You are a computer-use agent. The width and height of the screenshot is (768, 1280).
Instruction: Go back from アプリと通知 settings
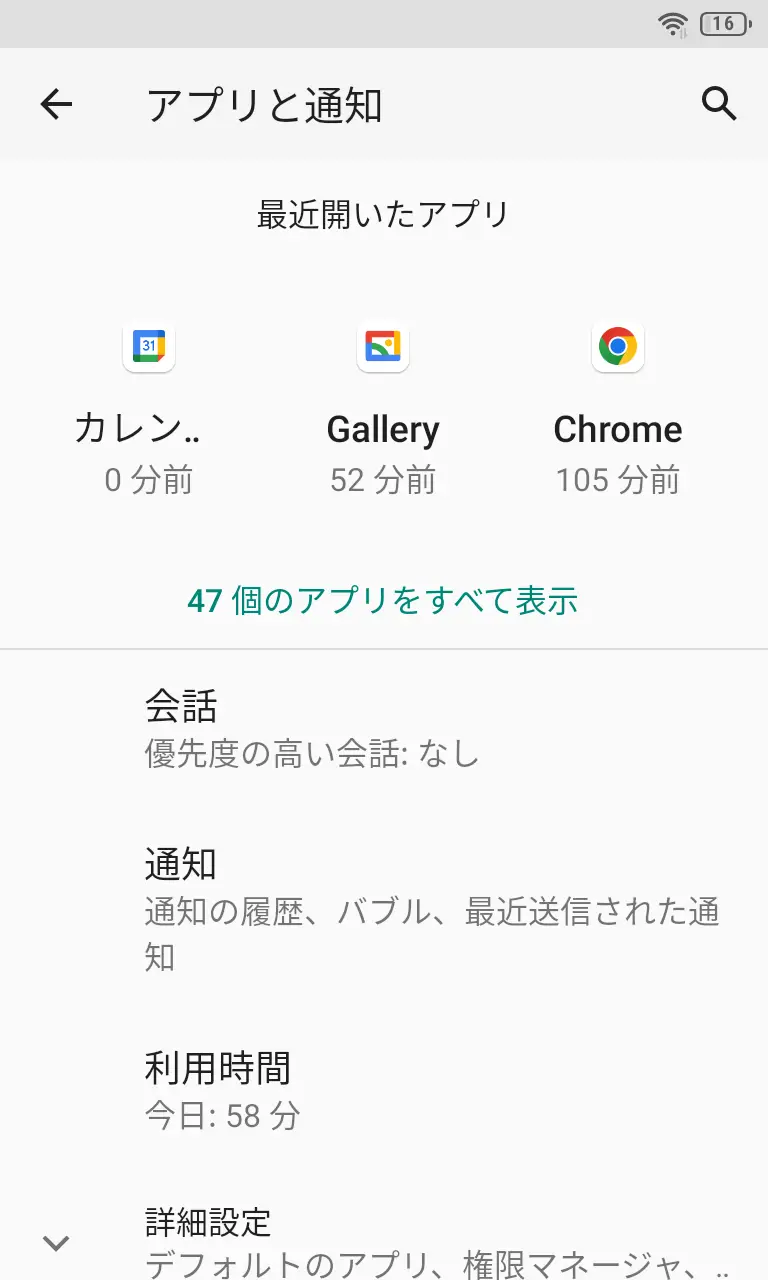(x=56, y=104)
